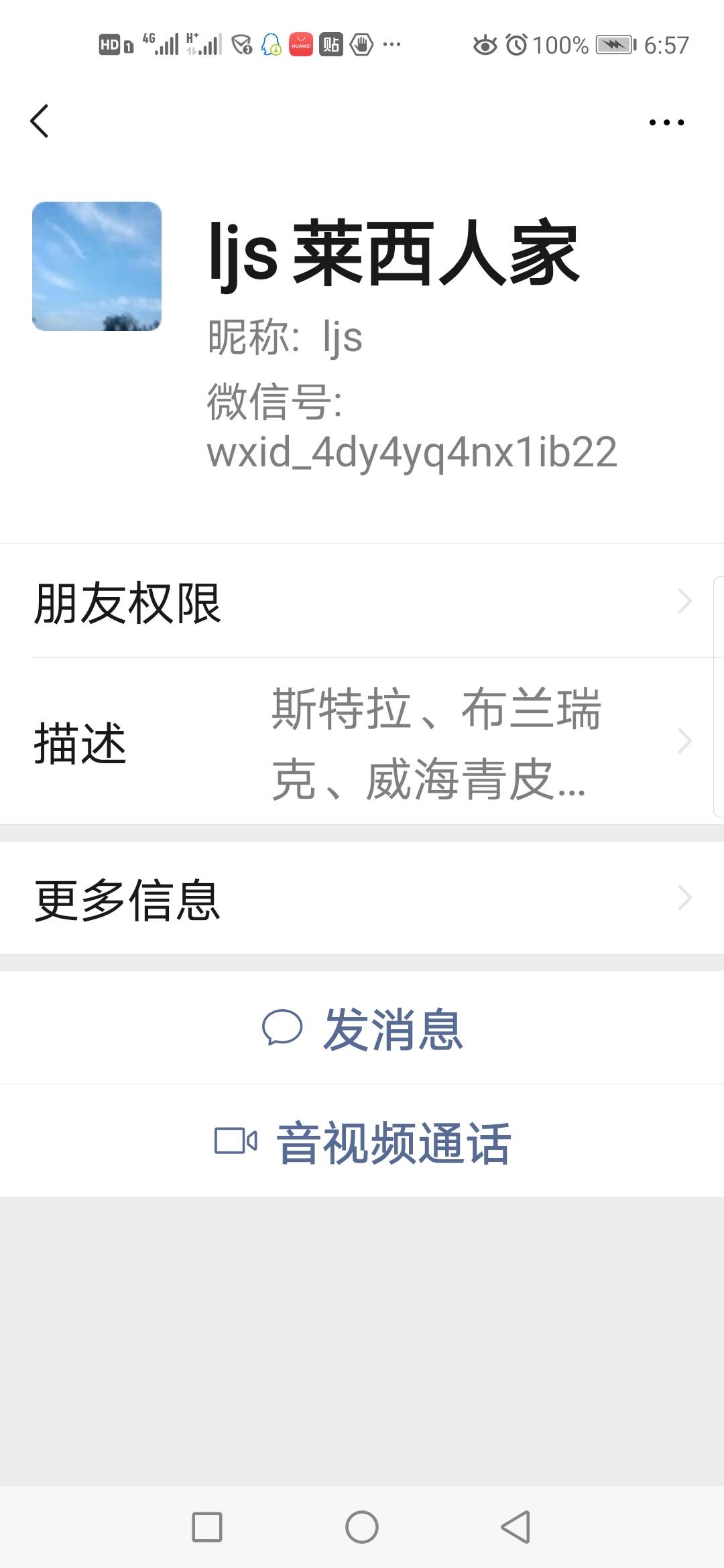Go to home screen via navigation bar
Screen dimensions: 724x1568
pos(362,1527)
